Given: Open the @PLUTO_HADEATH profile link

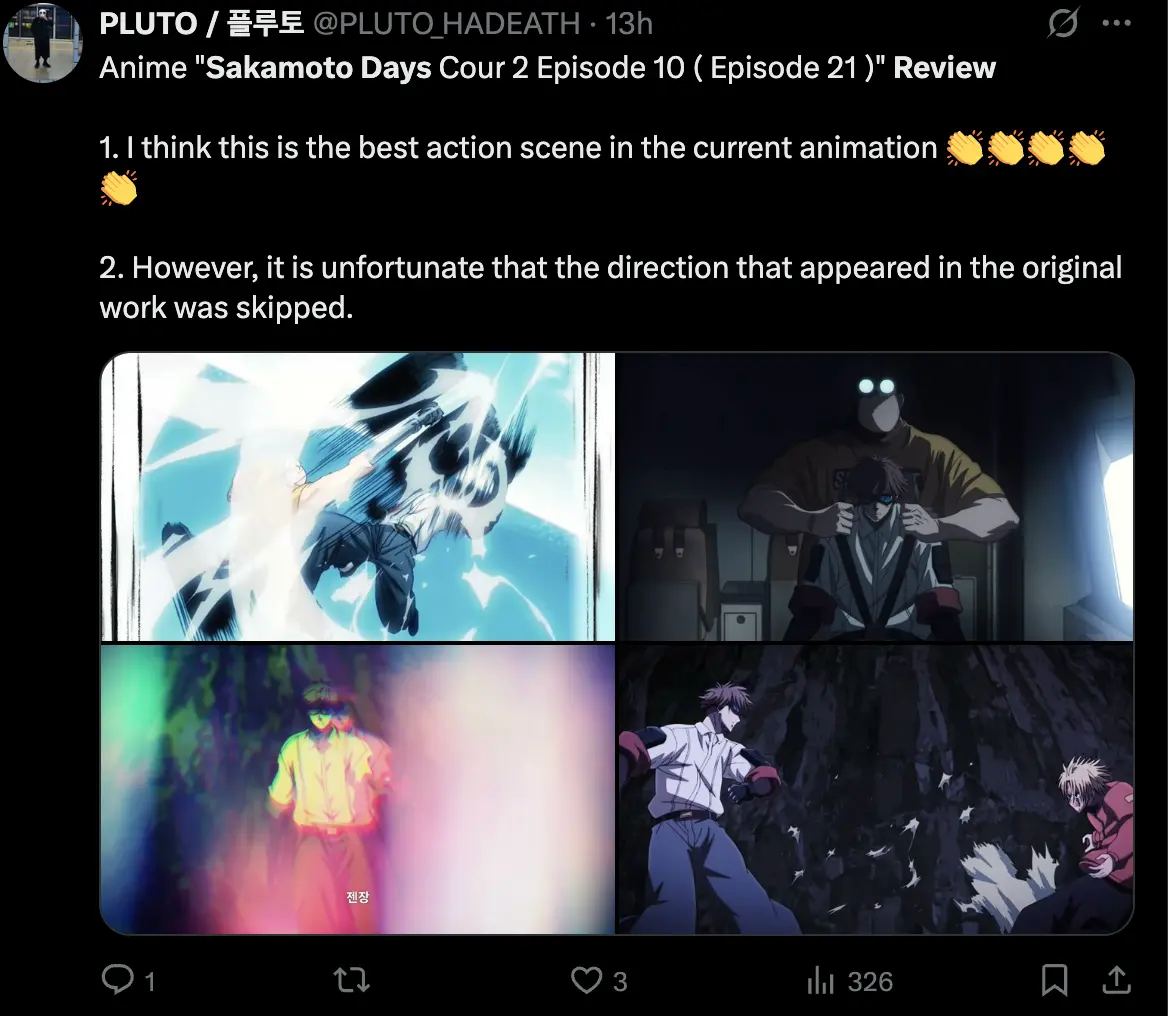Looking at the screenshot, I should point(446,23).
